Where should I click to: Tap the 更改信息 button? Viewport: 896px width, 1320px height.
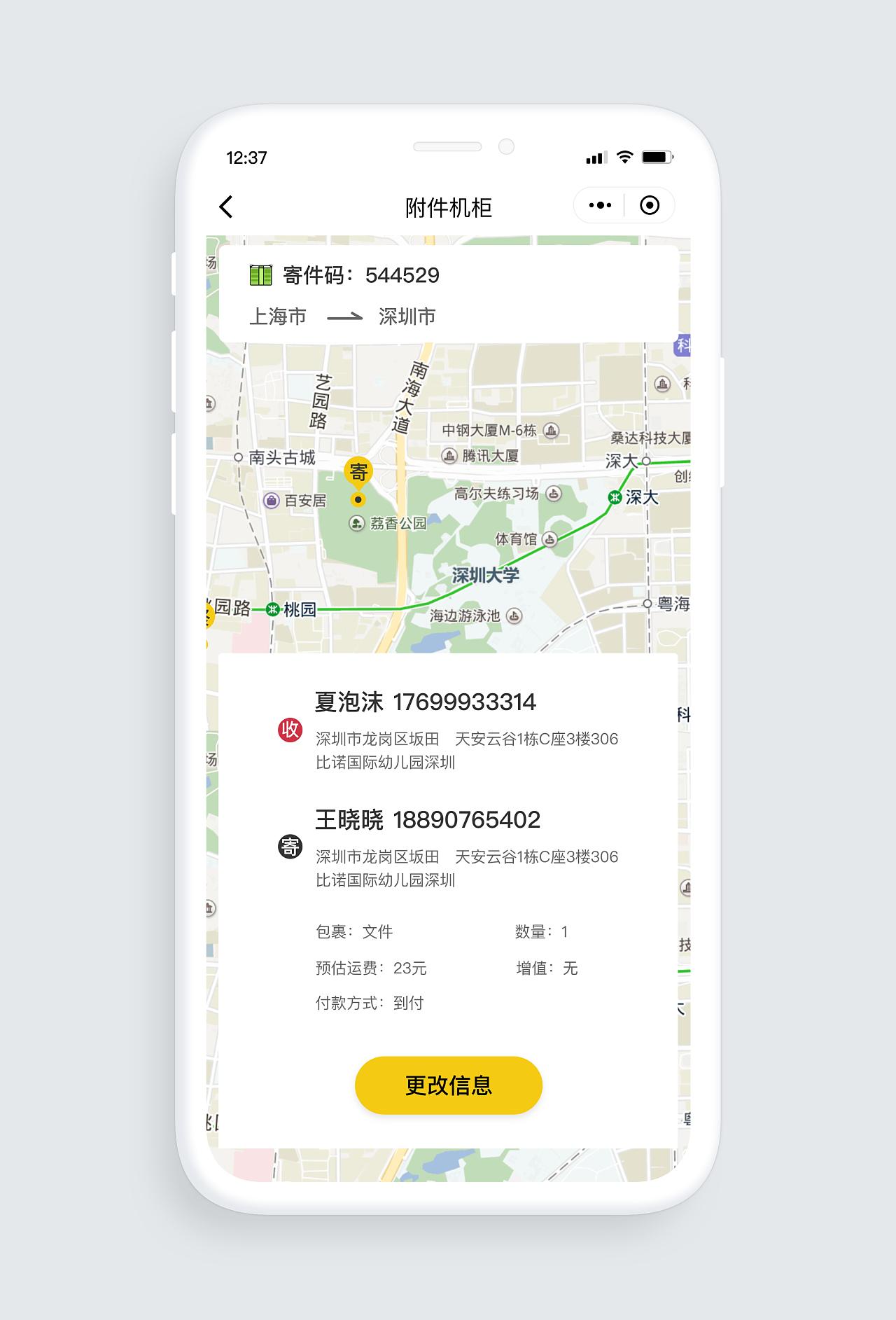click(449, 1085)
